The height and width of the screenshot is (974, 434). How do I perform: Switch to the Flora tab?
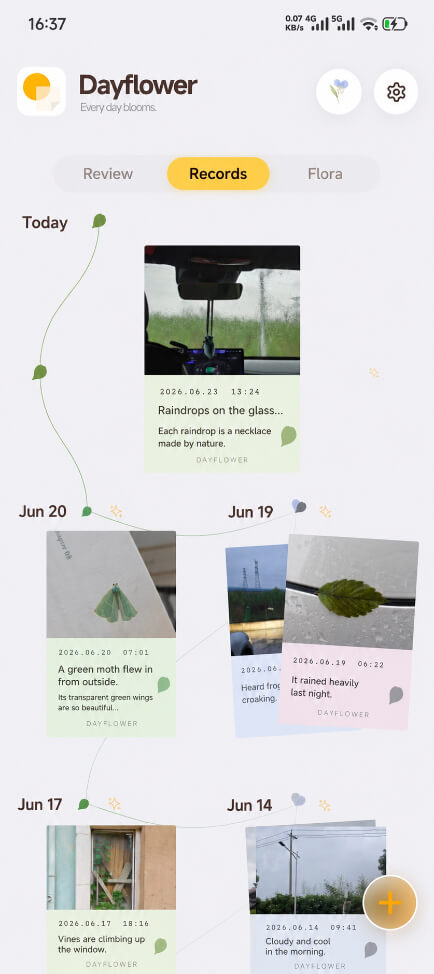pos(325,174)
